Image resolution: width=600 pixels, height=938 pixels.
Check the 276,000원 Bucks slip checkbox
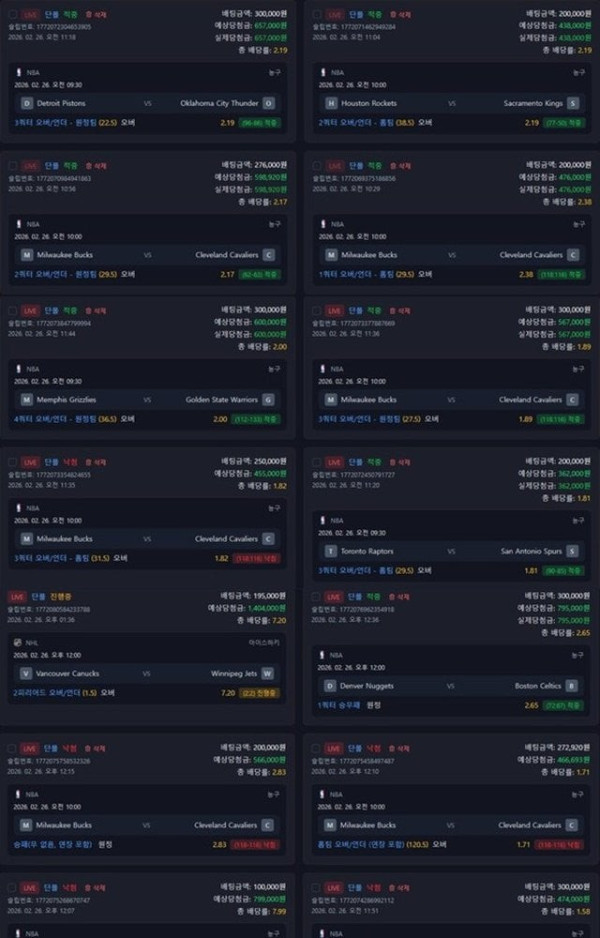pyautogui.click(x=14, y=166)
